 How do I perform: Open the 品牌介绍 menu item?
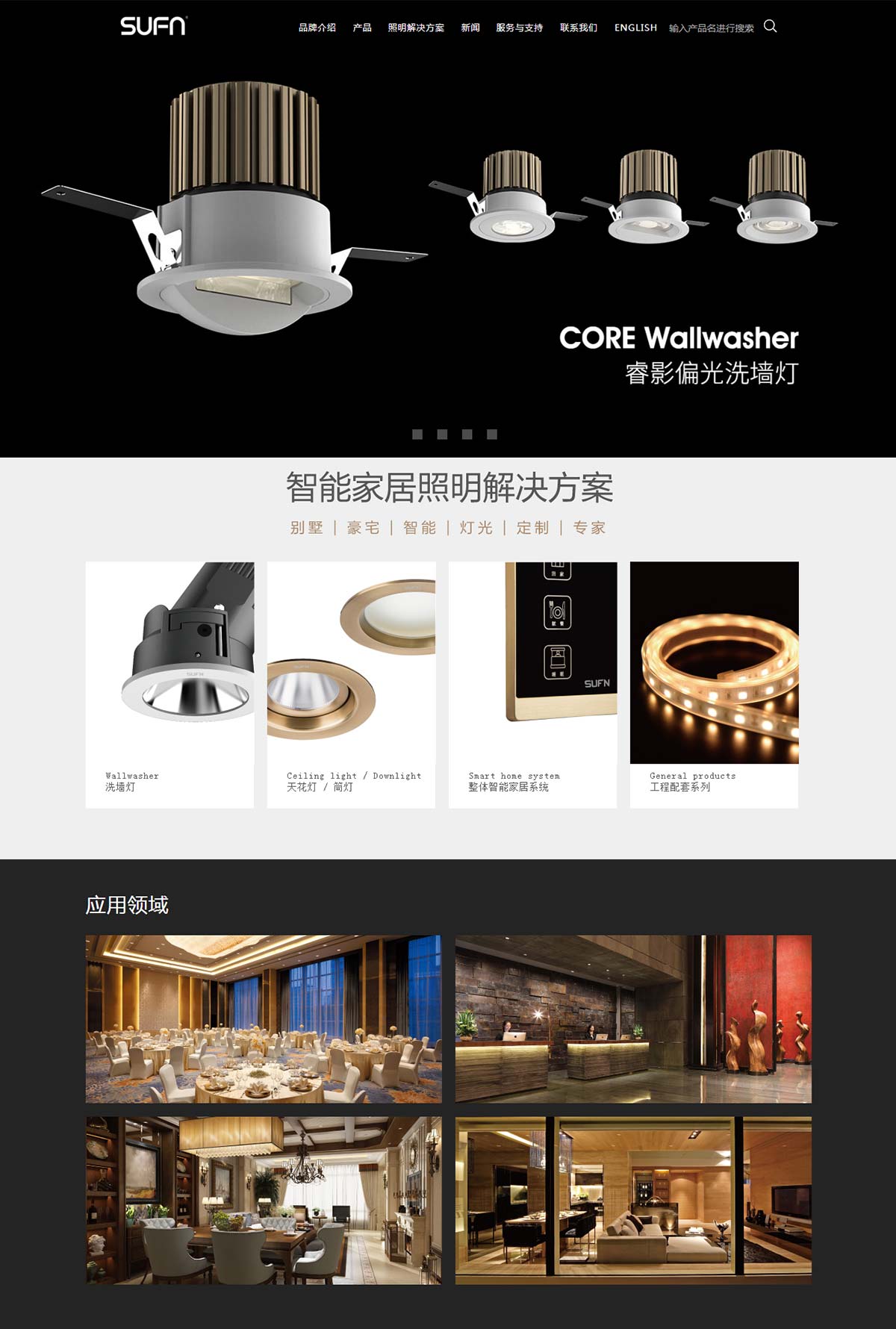point(317,28)
